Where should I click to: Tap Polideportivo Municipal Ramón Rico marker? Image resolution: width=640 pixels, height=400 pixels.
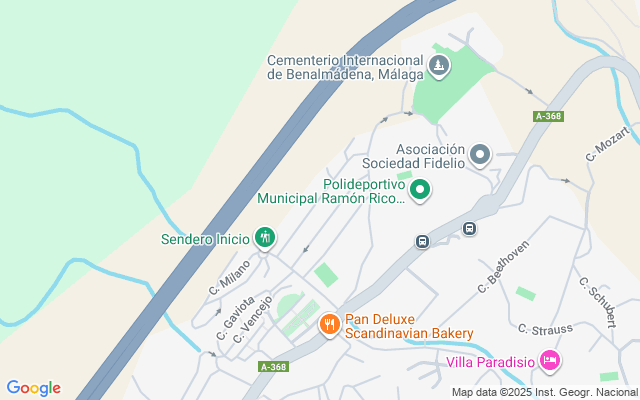coord(421,189)
